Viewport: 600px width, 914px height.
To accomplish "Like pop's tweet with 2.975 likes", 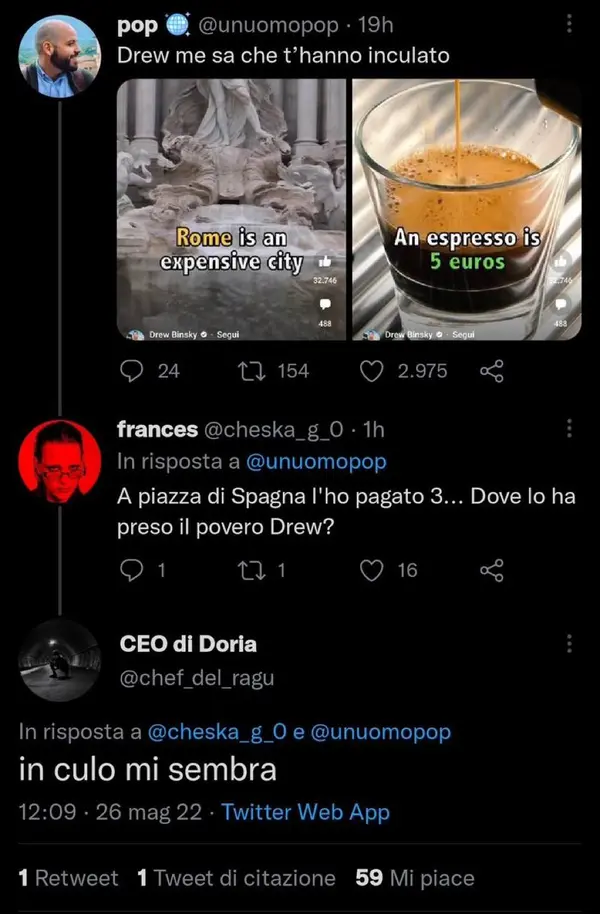I will coord(372,371).
